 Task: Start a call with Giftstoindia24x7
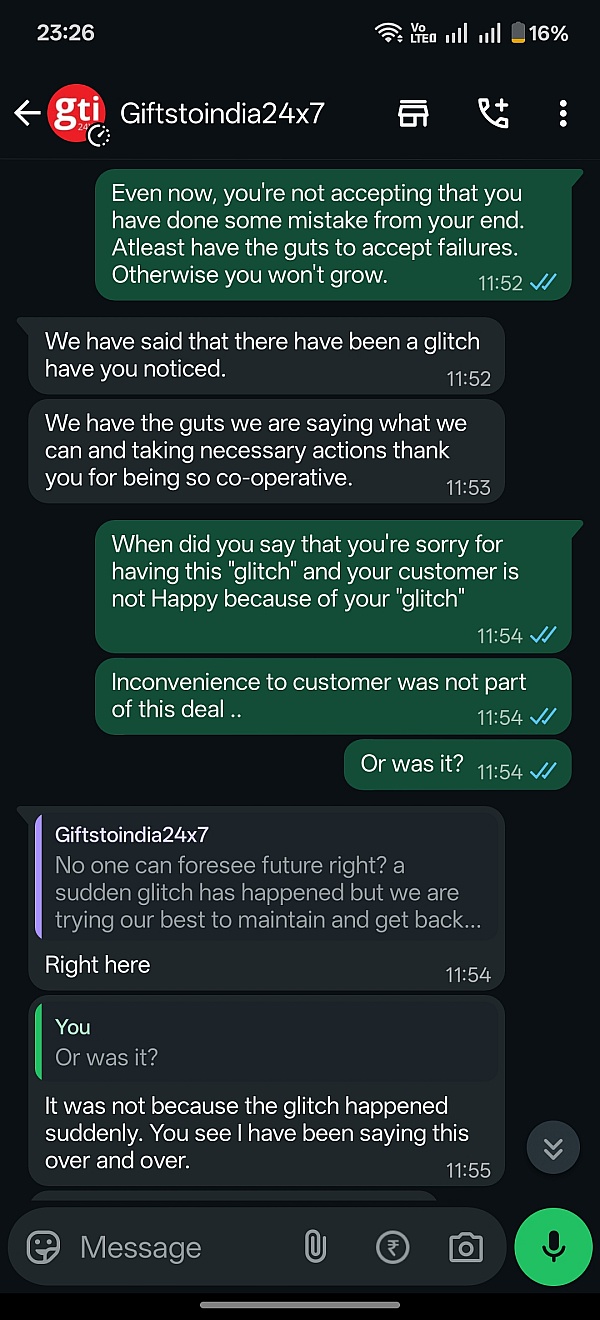493,113
